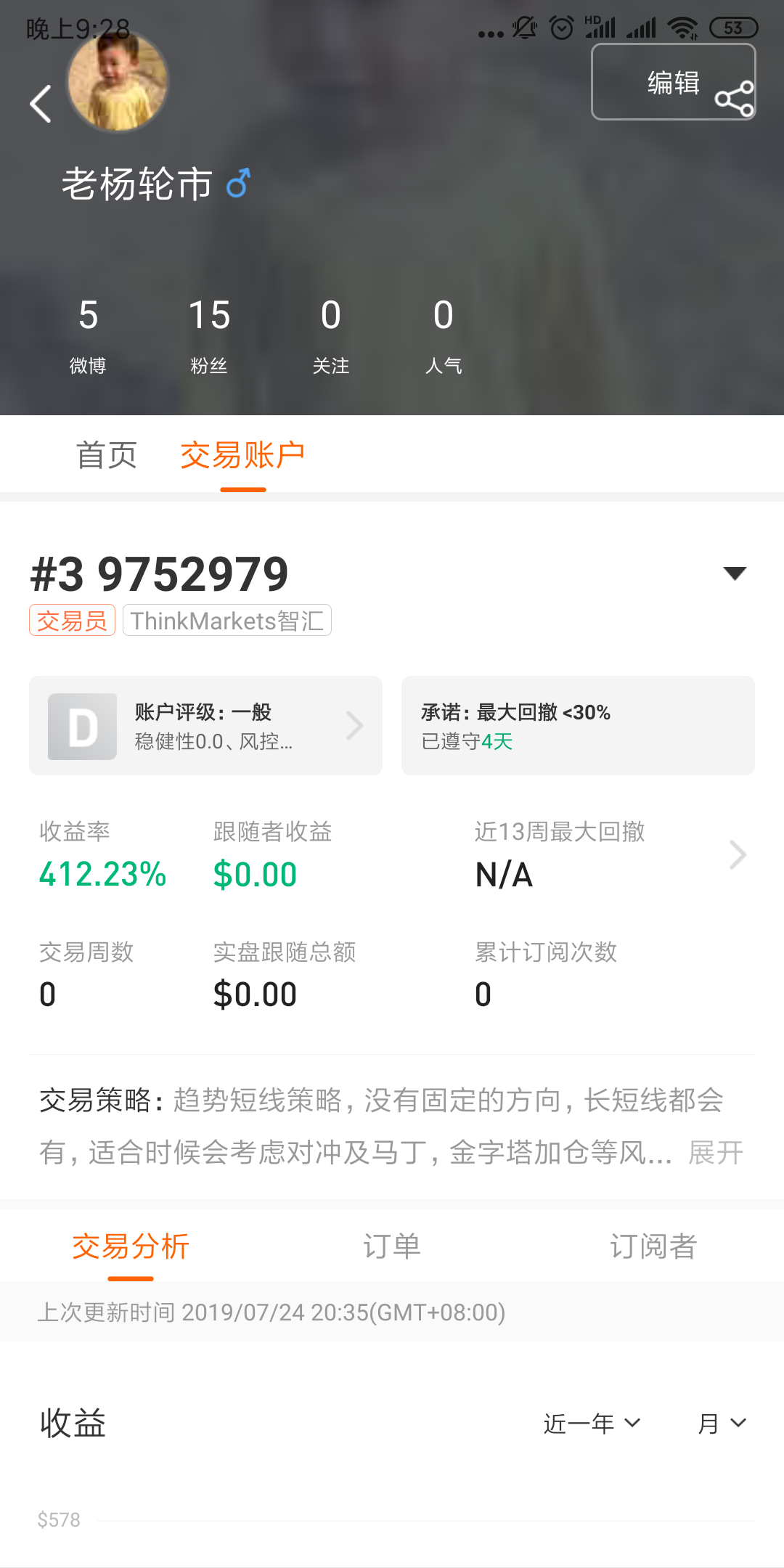The height and width of the screenshot is (1568, 784).
Task: Share this profile via share icon
Action: (x=735, y=99)
